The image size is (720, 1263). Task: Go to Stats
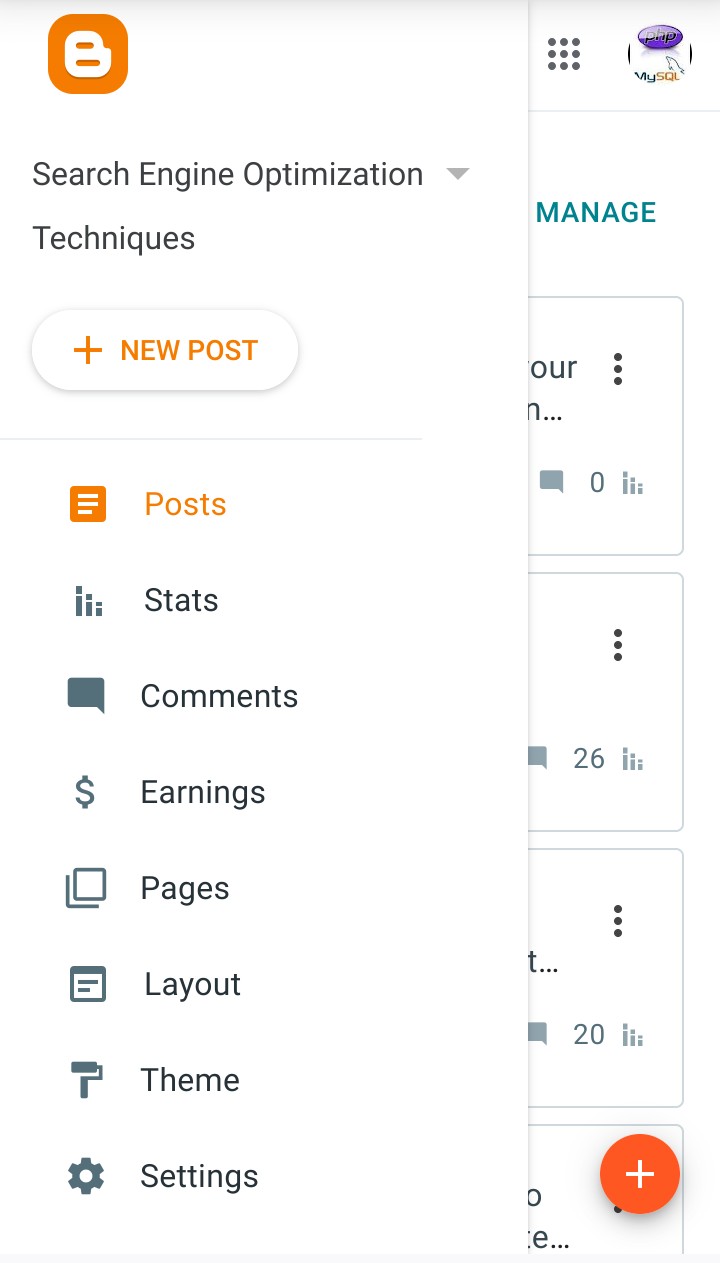(180, 600)
